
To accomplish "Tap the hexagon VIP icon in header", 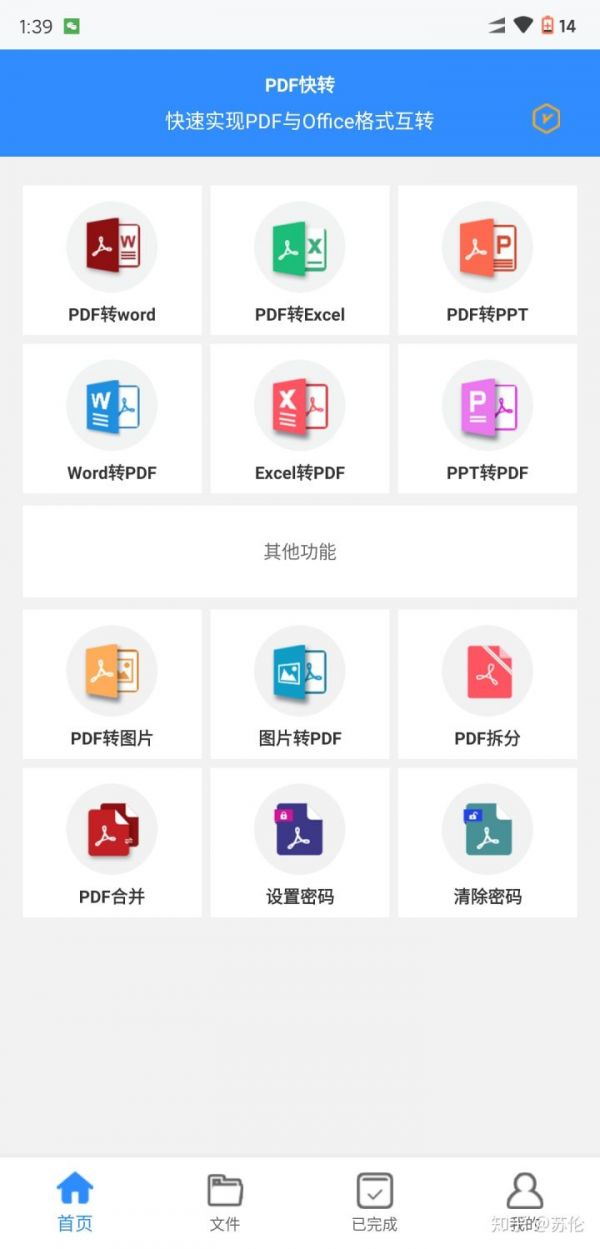I will click(x=546, y=120).
